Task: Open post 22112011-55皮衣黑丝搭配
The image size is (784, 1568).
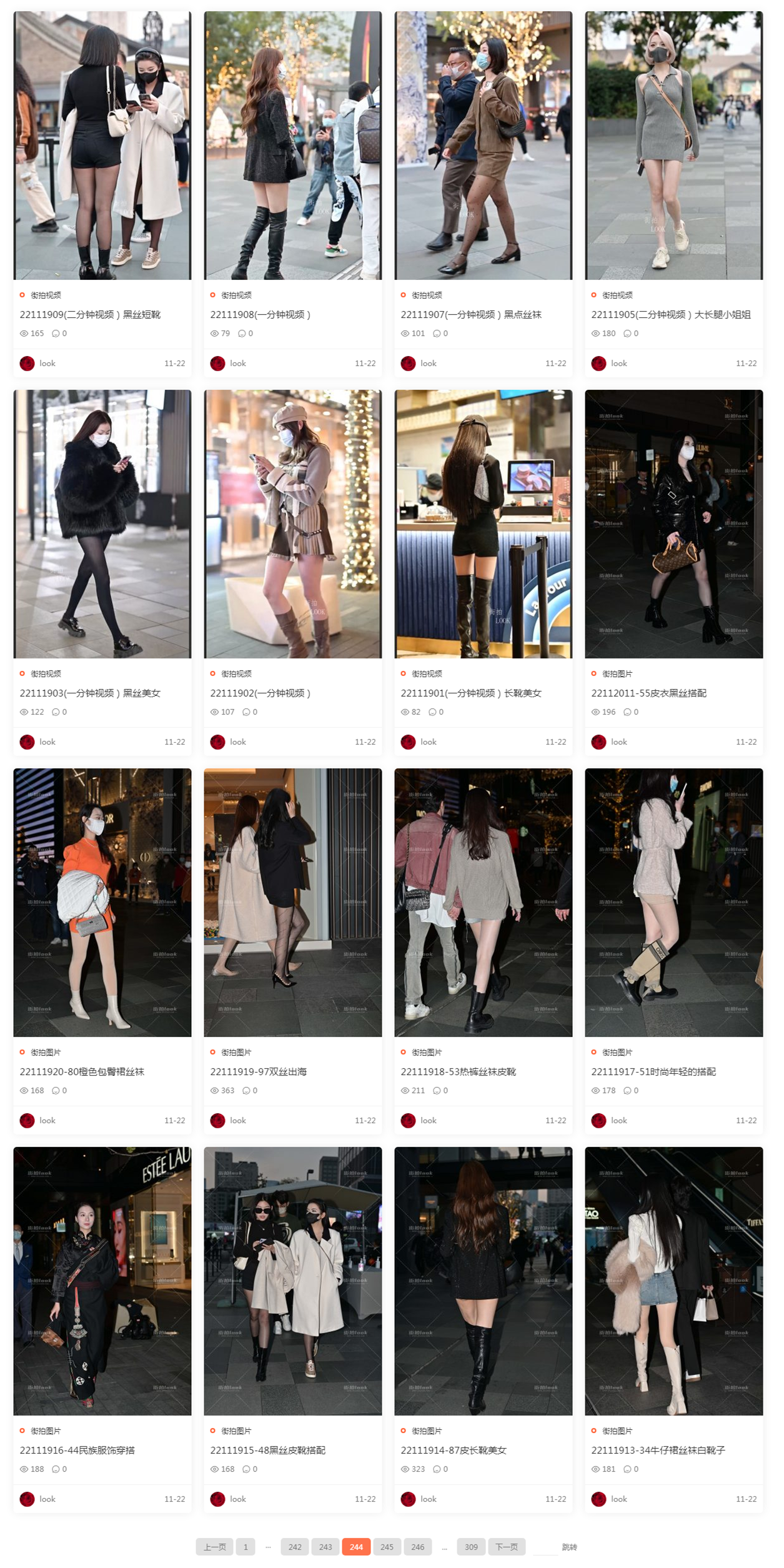Action: click(648, 693)
